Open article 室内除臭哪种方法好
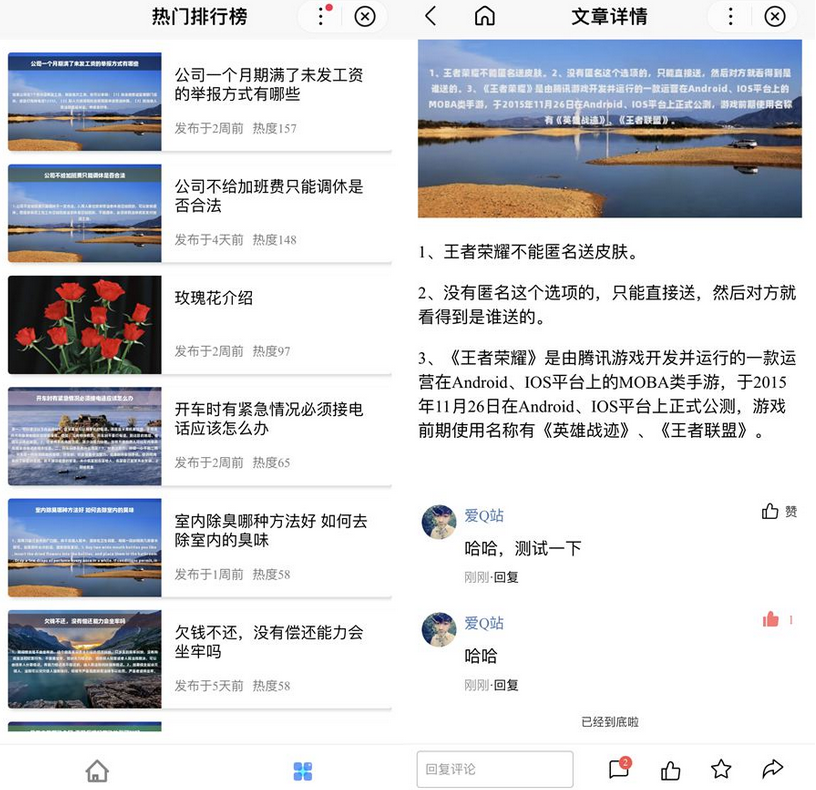The width and height of the screenshot is (816, 790). coord(270,531)
